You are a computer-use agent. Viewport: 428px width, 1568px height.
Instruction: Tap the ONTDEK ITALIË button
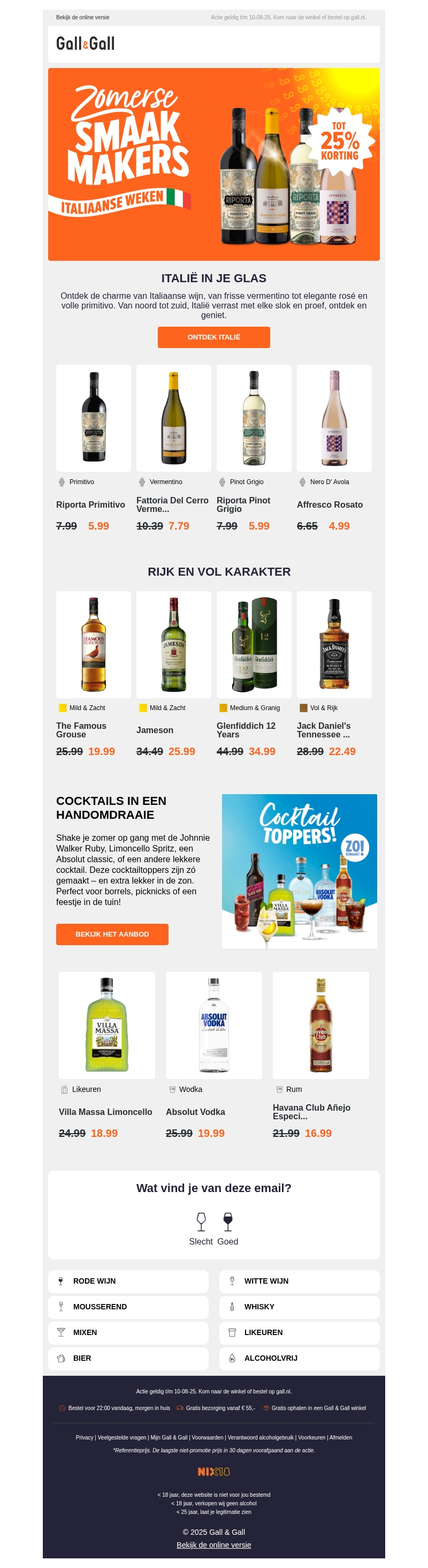213,337
